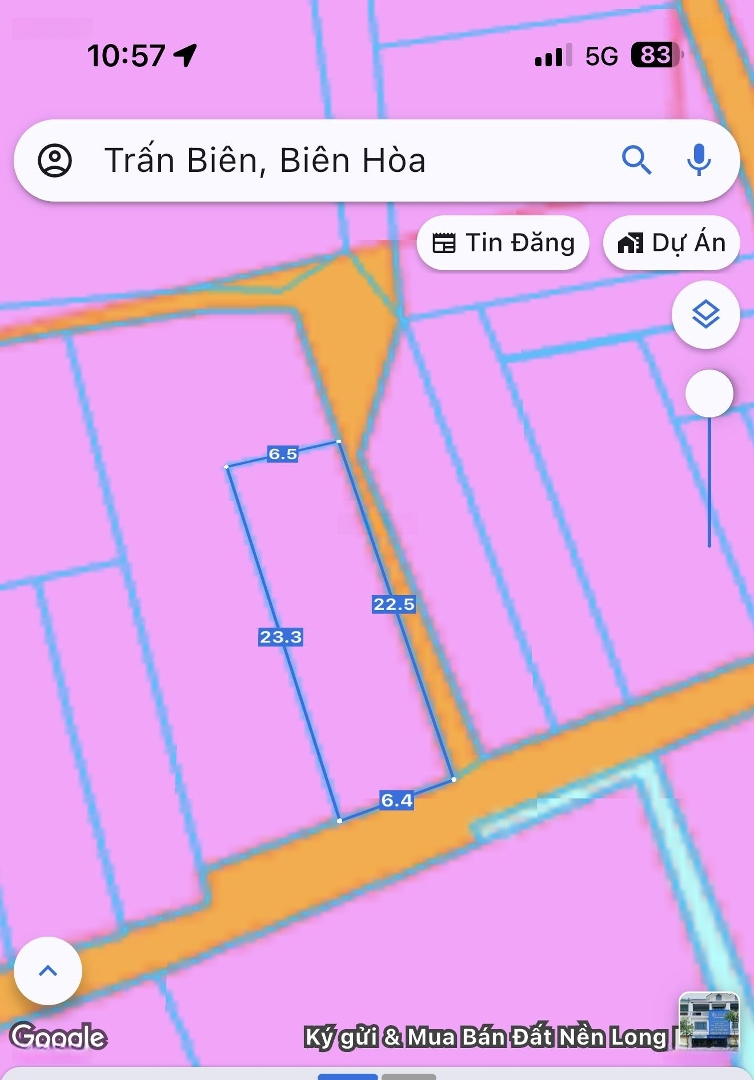Tap the overlay opacity slider handle
The height and width of the screenshot is (1080, 754).
709,394
